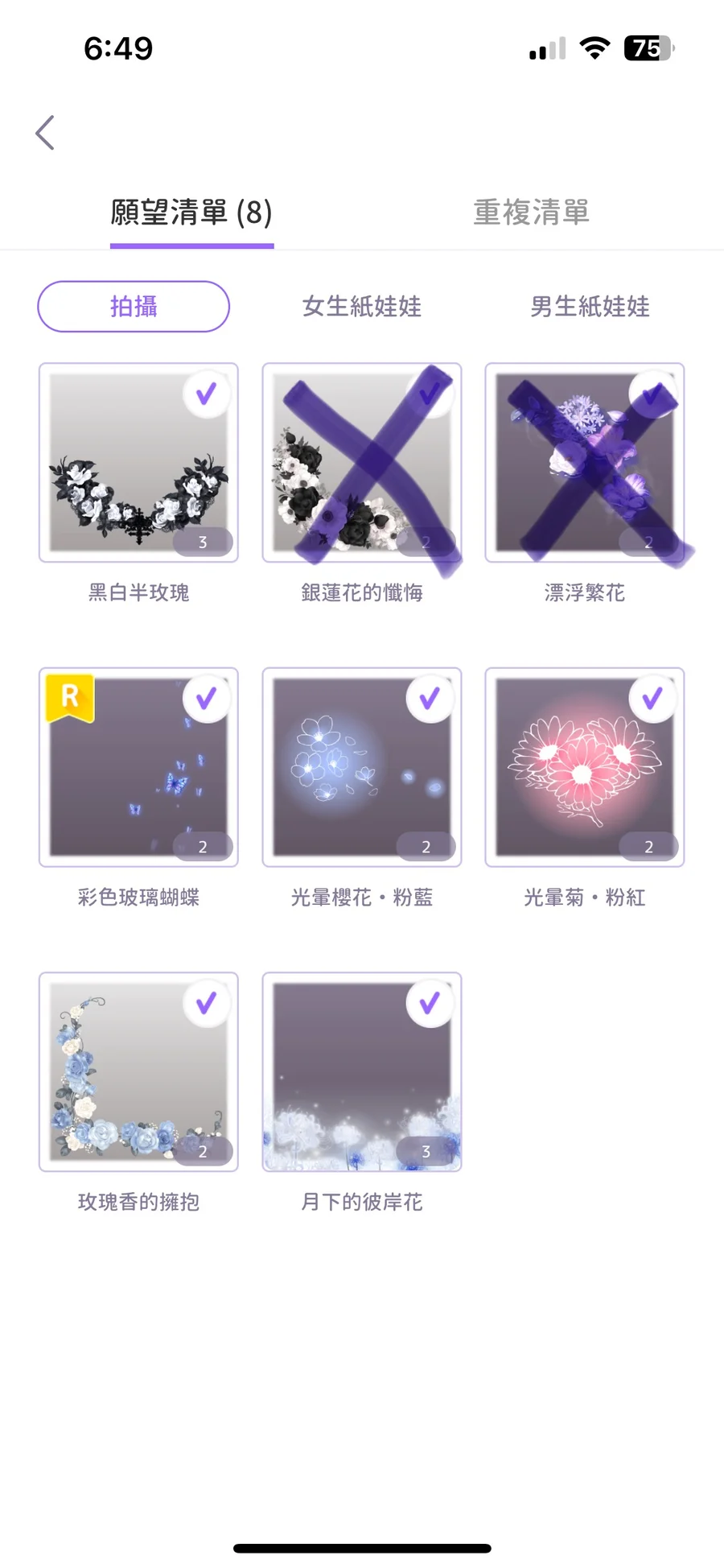The width and height of the screenshot is (724, 1568).
Task: Deselect the 玫瑰香的擁抱 checkmark
Action: (x=207, y=1003)
